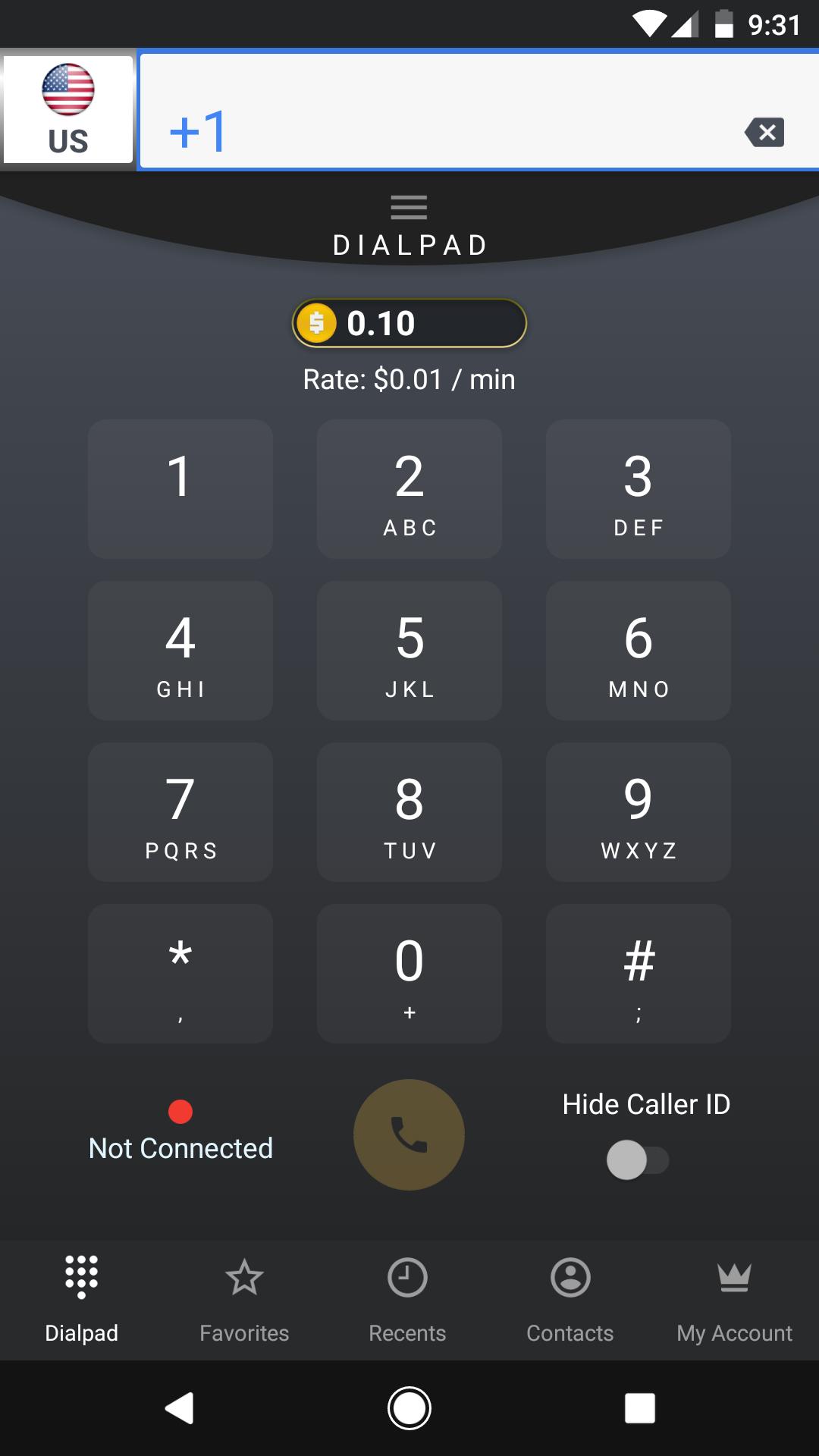Image resolution: width=819 pixels, height=1456 pixels.
Task: Open the Dialpad hamburger menu
Action: coord(409,207)
